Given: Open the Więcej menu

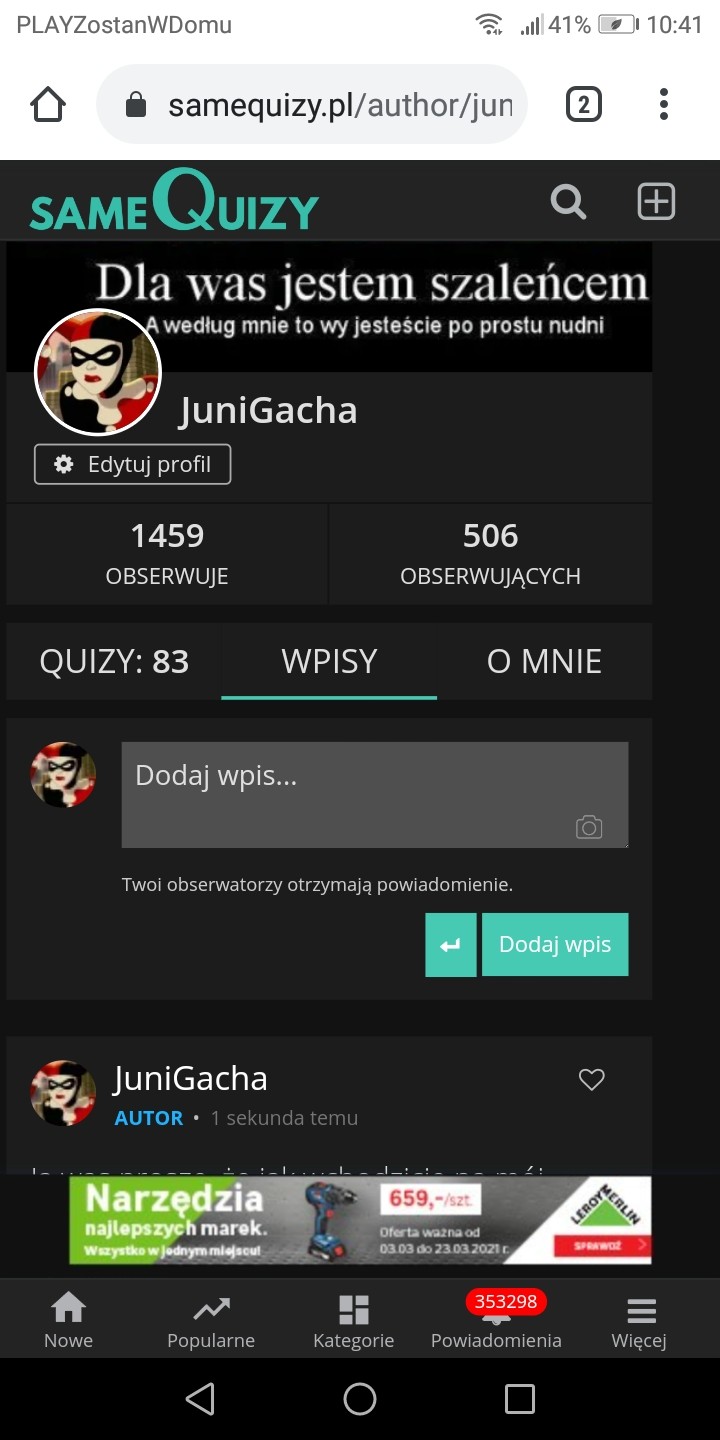Looking at the screenshot, I should pyautogui.click(x=640, y=1320).
